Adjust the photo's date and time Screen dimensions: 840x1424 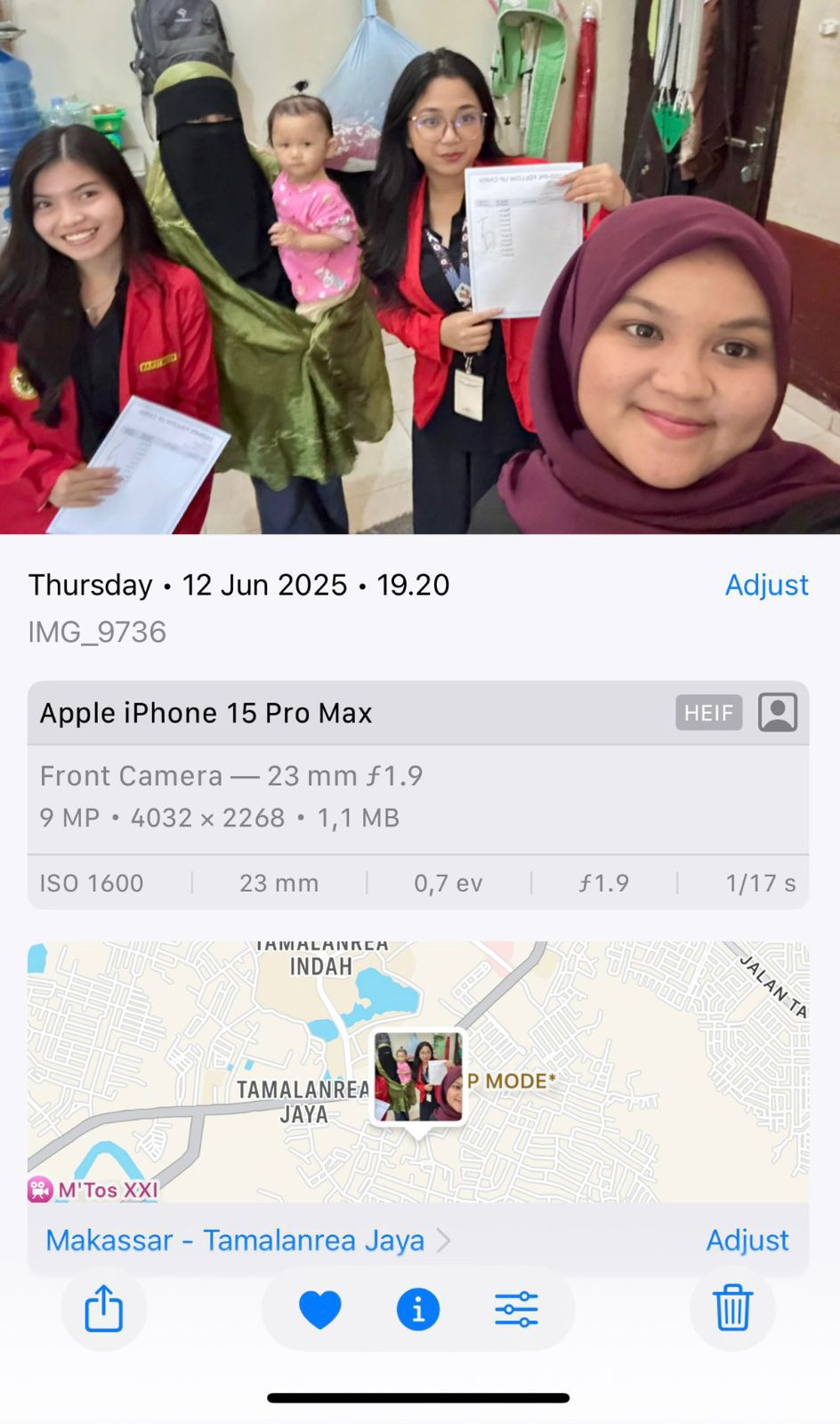pyautogui.click(x=766, y=585)
